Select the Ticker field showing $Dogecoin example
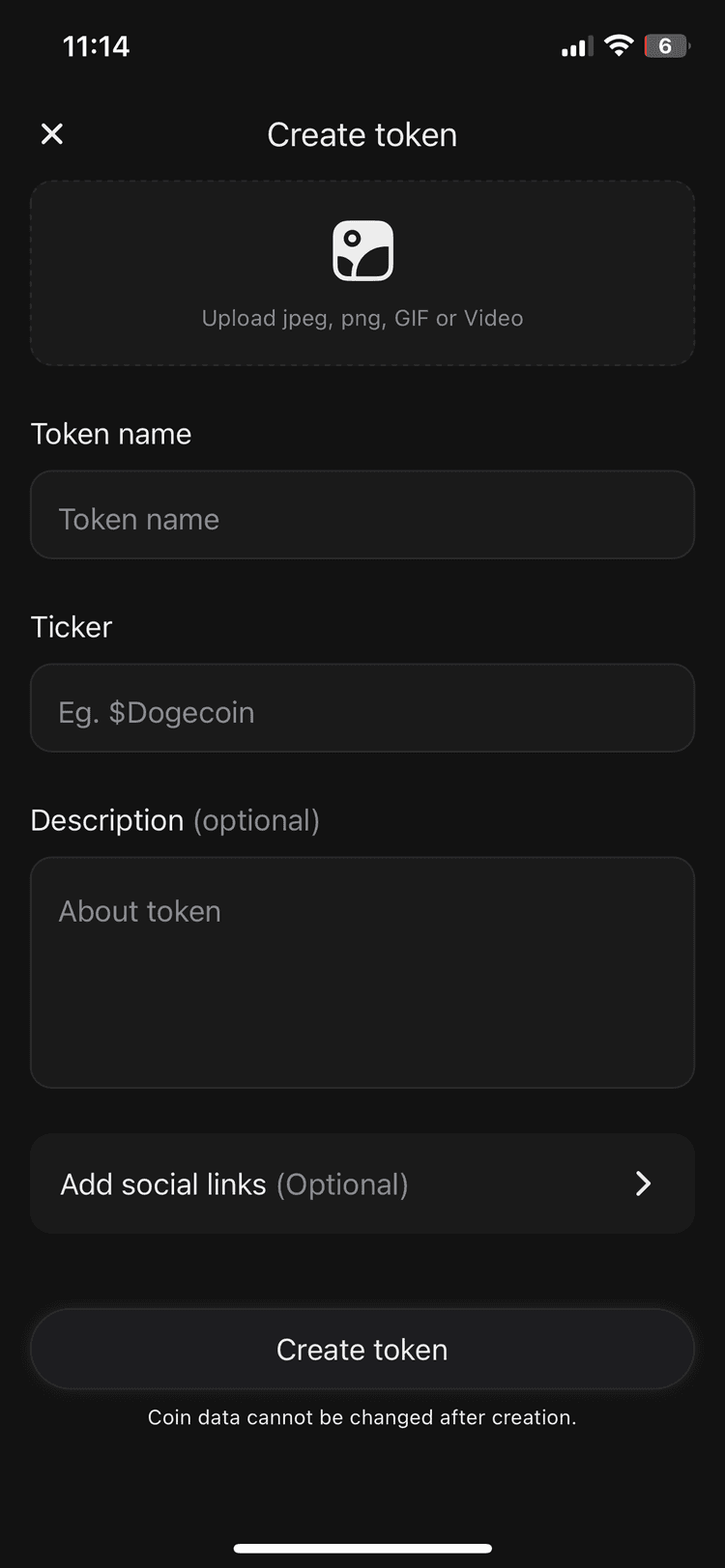Screen dimensions: 725x1568 point(362,708)
